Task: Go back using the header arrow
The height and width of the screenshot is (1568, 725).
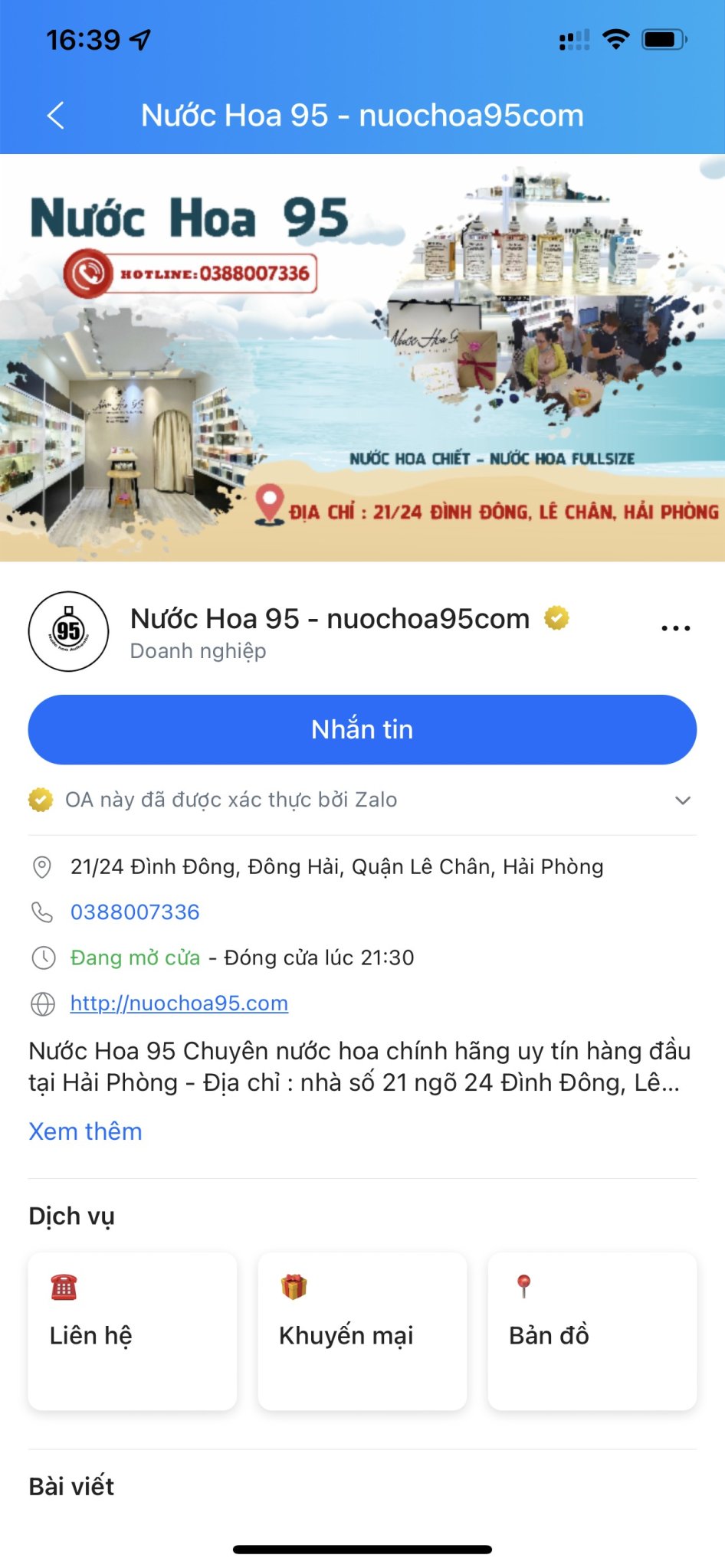Action: tap(55, 116)
